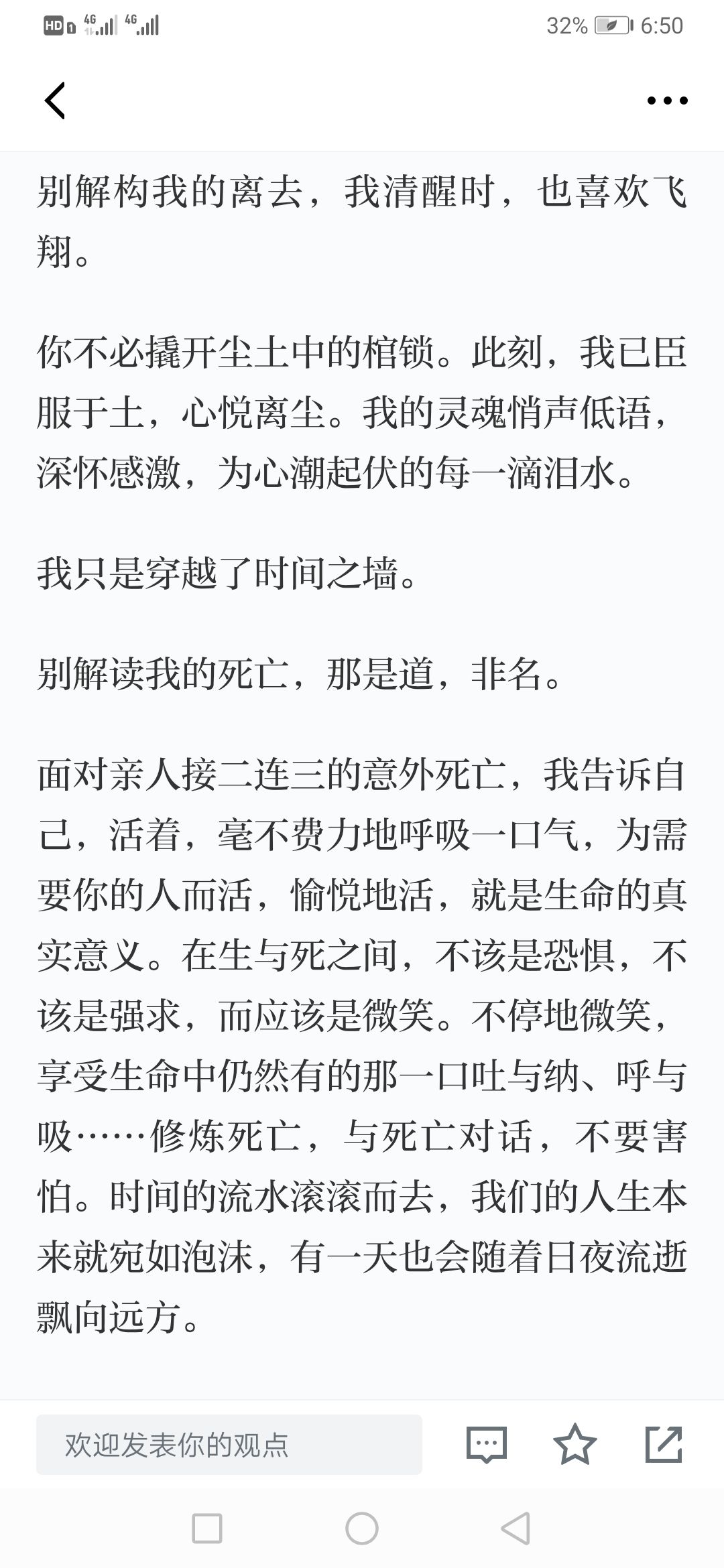Screen dimensions: 724x1568
Task: Share the article via the share icon
Action: 664,1444
